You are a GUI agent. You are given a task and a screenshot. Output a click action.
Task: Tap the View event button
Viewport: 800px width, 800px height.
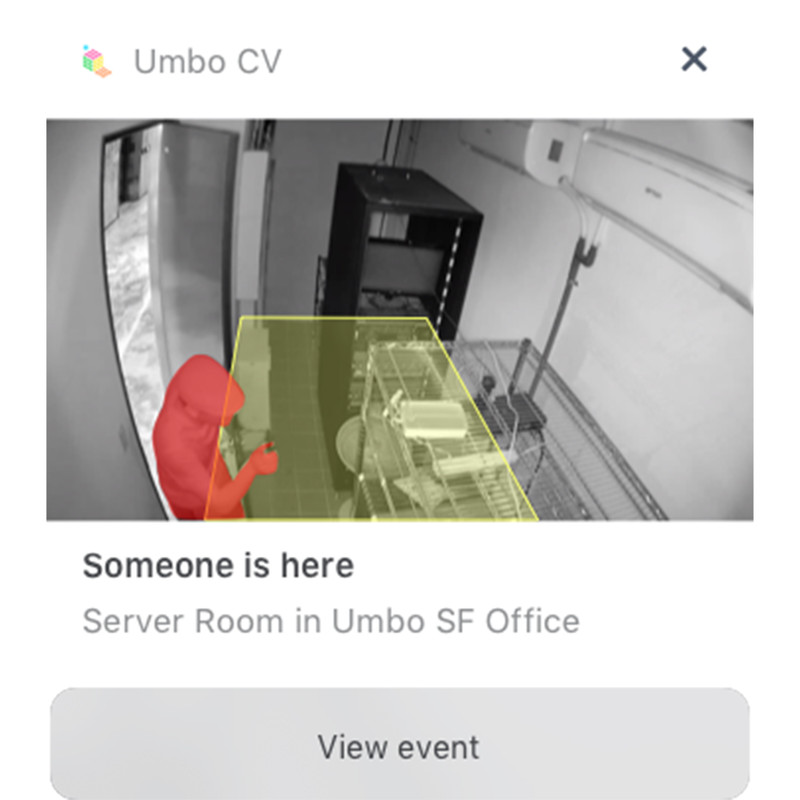(x=399, y=746)
